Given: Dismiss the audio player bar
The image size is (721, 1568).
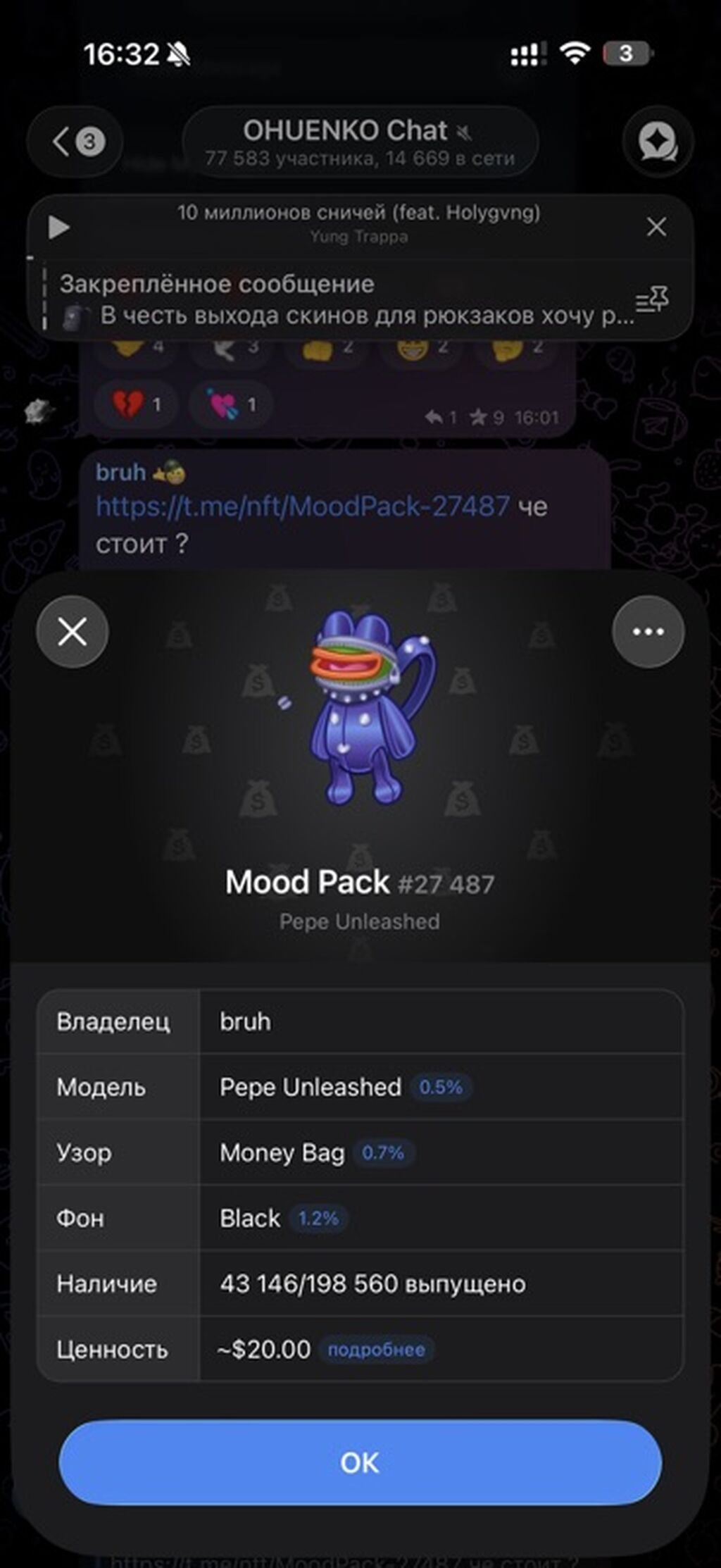Looking at the screenshot, I should pyautogui.click(x=656, y=227).
